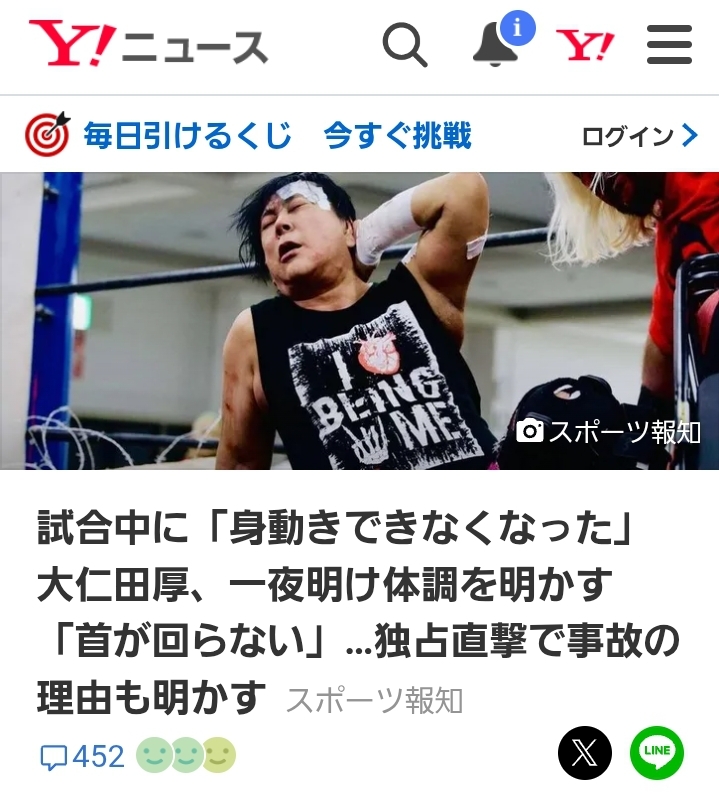719x797 pixels.
Task: Tap the Y!ニュース logo to go home
Action: point(148,45)
